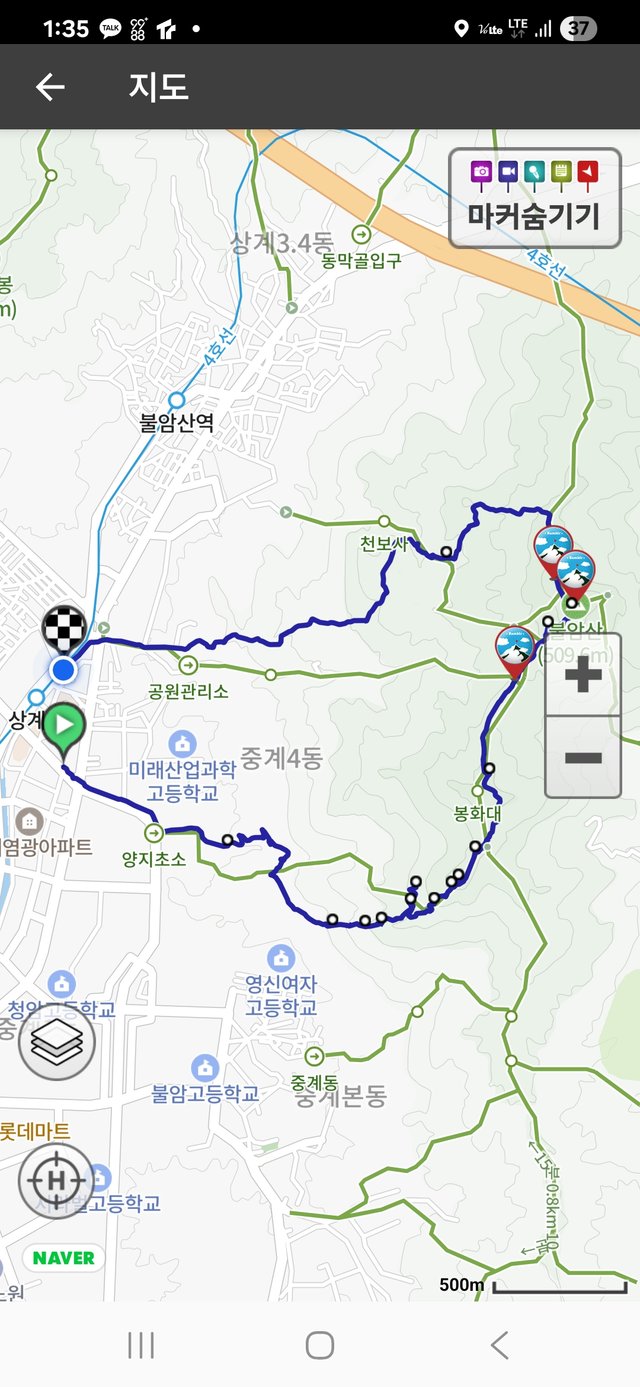The image size is (640, 1387).
Task: Open the map layers selector
Action: 57,1043
